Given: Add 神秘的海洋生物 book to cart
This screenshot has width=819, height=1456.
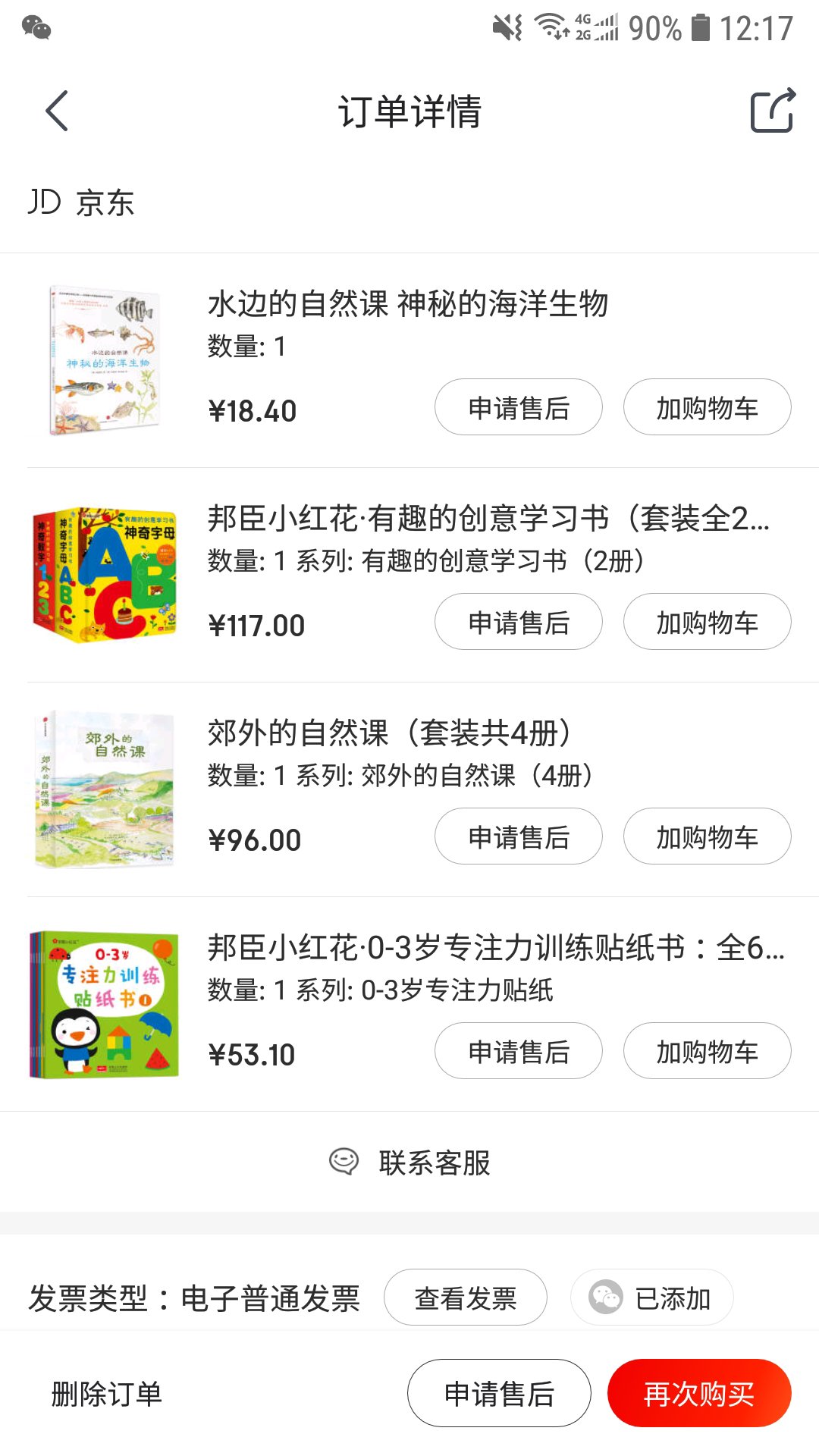Looking at the screenshot, I should point(707,407).
